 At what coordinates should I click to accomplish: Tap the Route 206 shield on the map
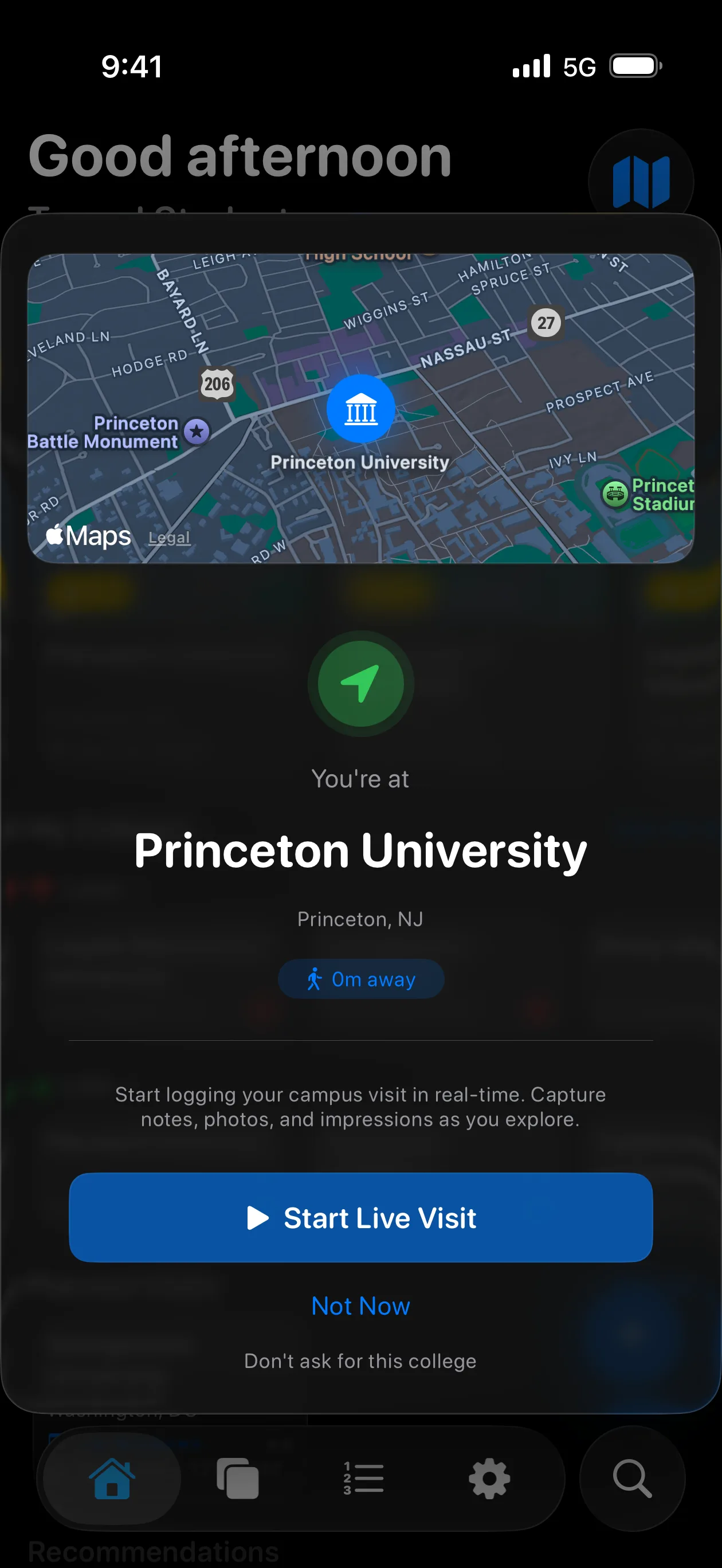coord(217,383)
